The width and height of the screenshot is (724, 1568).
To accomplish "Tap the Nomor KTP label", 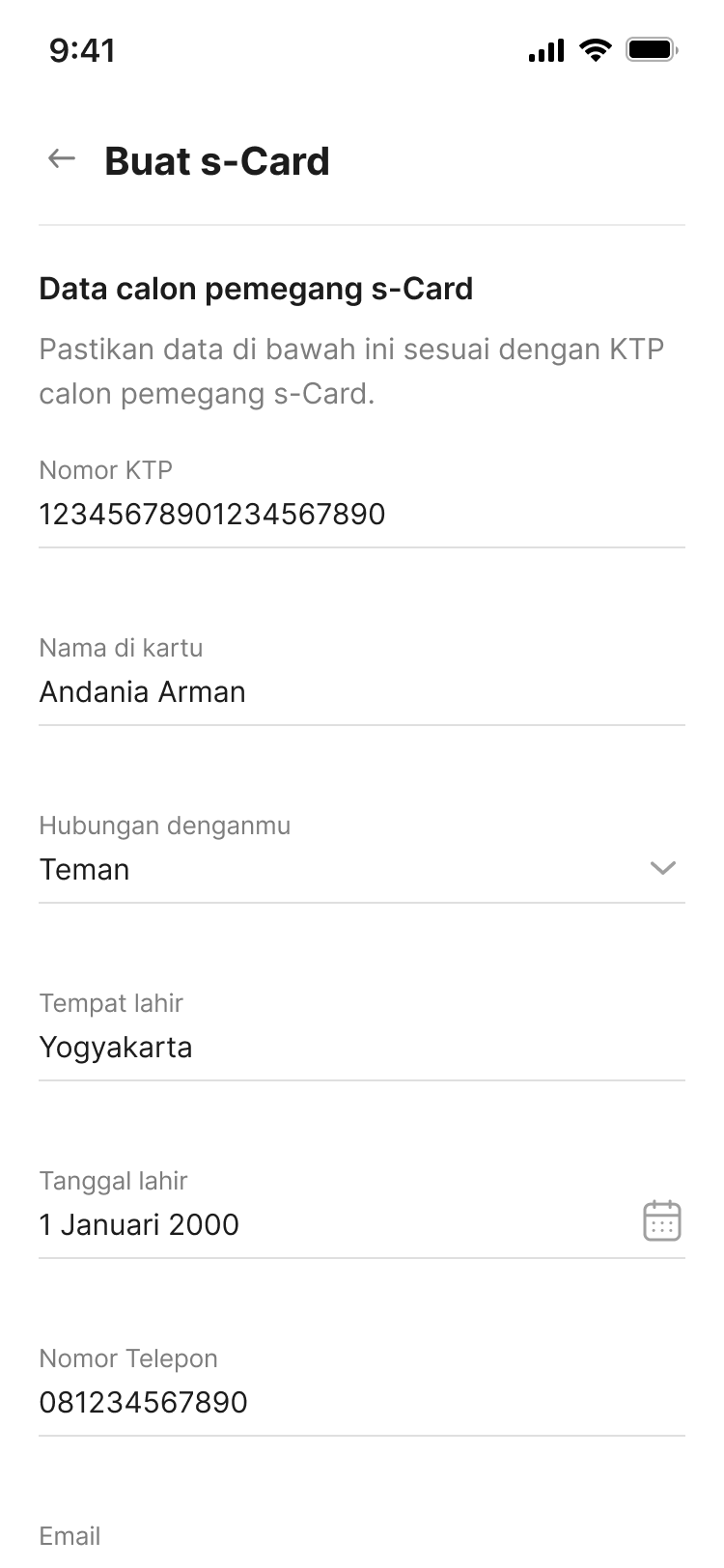I will coord(105,470).
